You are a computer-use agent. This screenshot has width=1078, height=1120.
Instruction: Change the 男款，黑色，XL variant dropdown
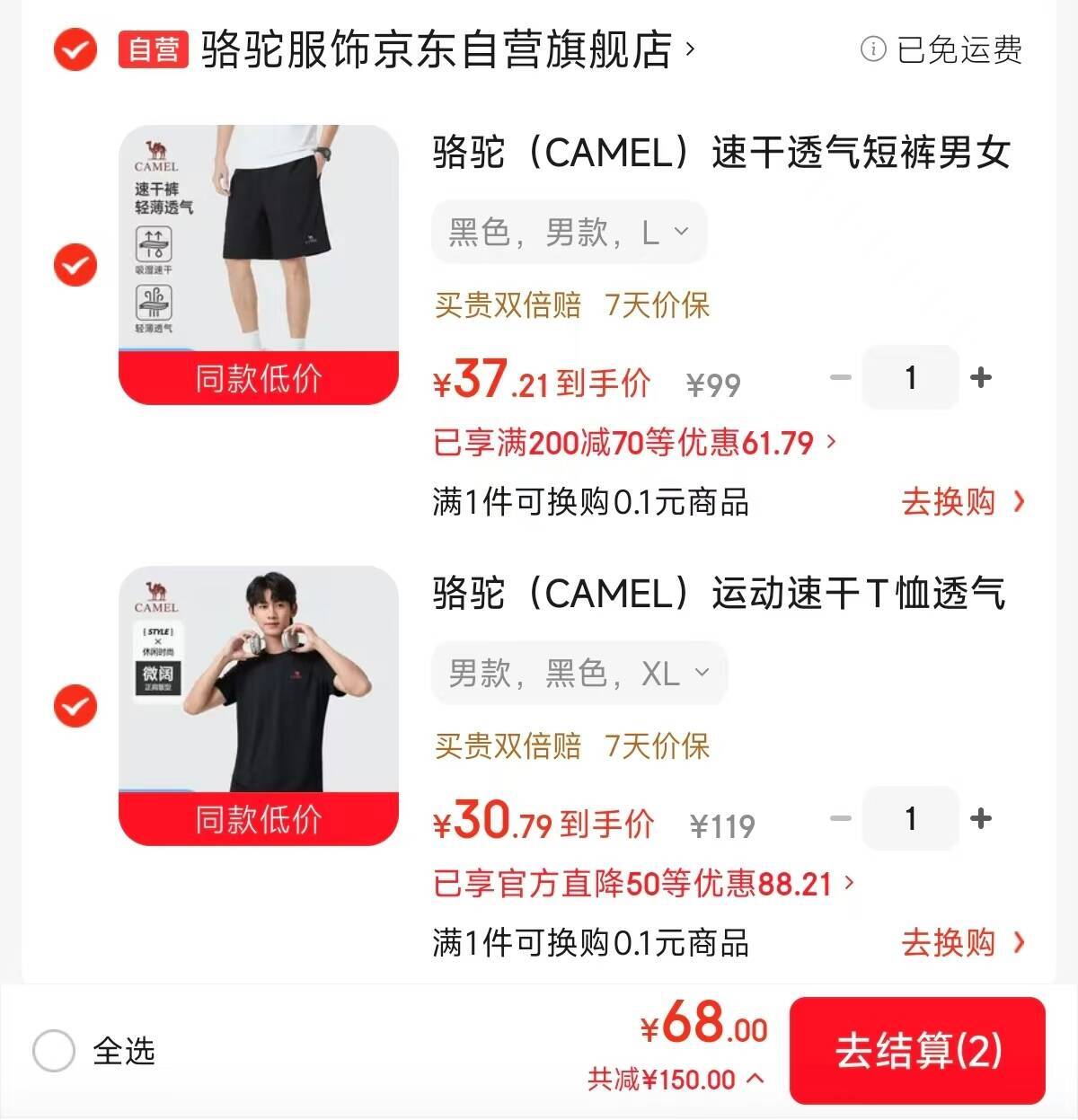(579, 673)
